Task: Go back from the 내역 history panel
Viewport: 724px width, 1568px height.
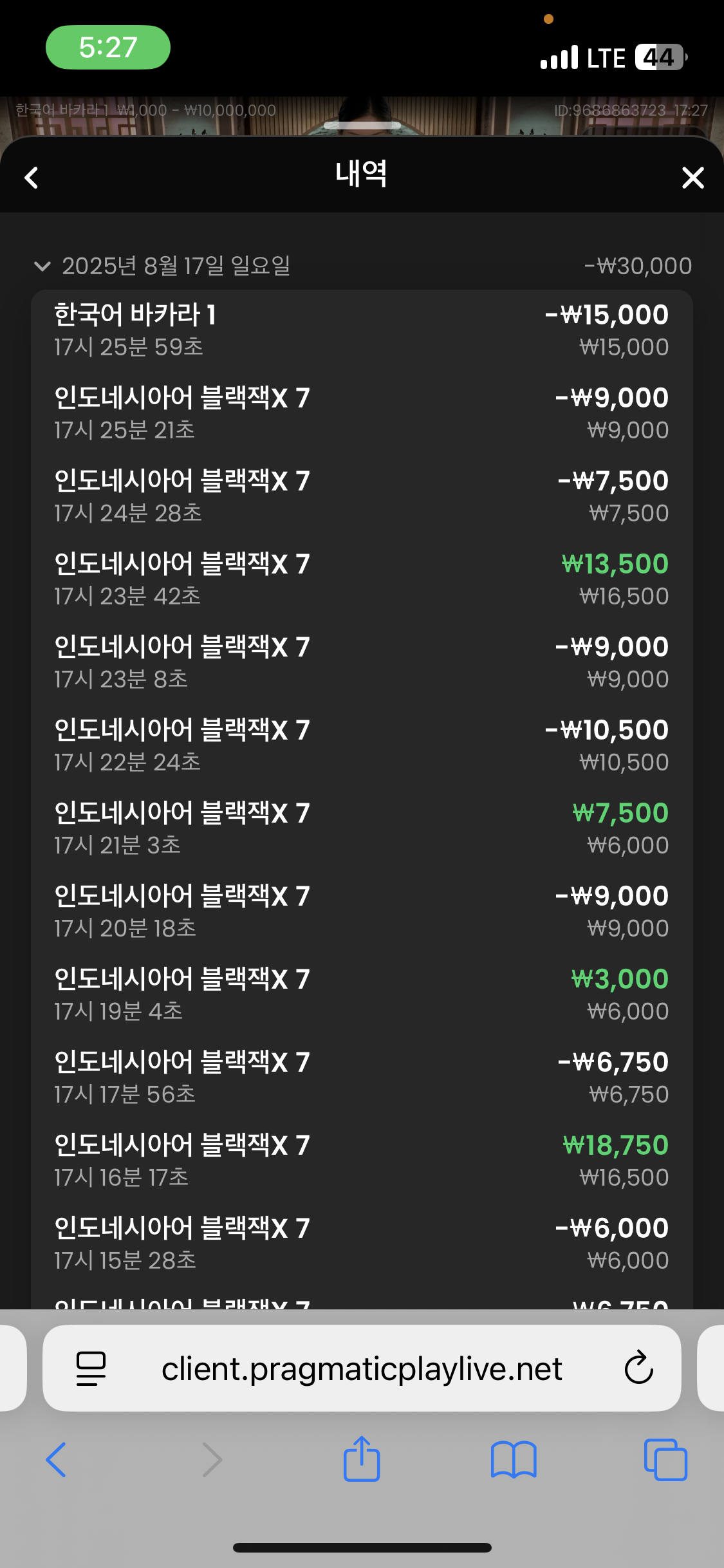Action: pyautogui.click(x=32, y=178)
